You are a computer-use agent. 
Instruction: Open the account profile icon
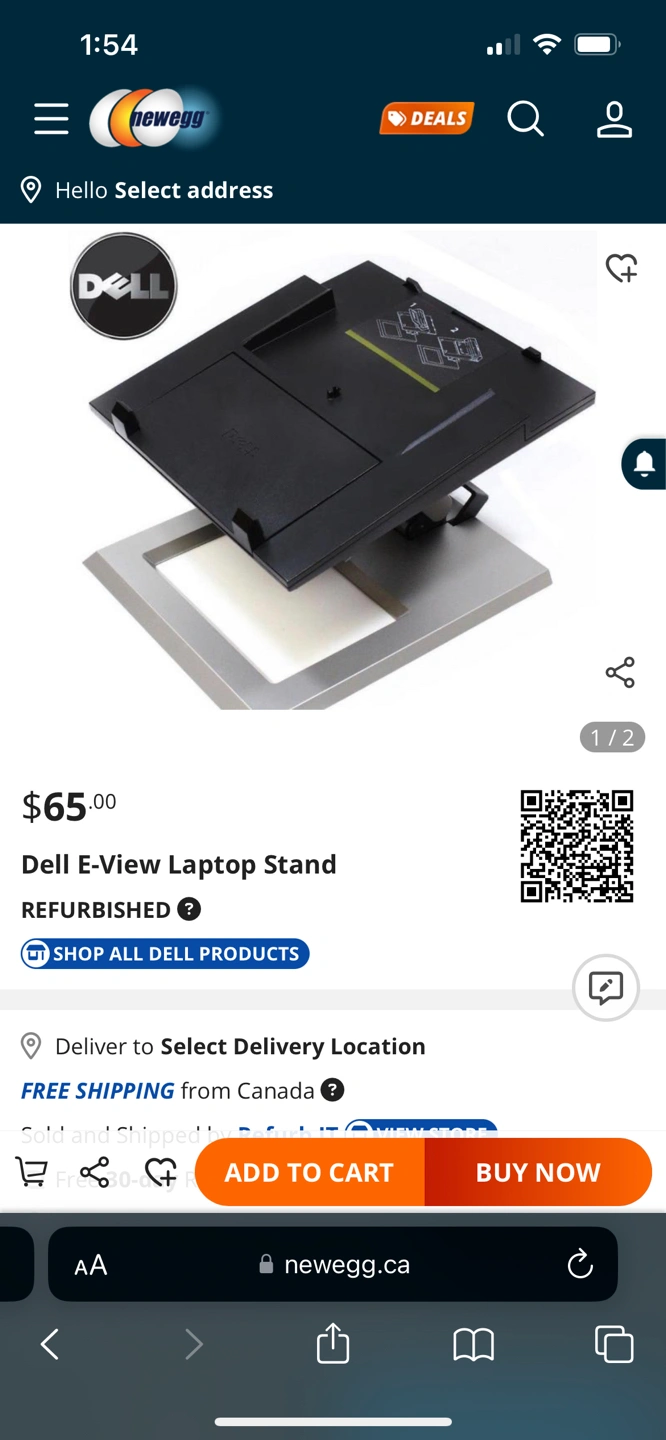point(614,119)
